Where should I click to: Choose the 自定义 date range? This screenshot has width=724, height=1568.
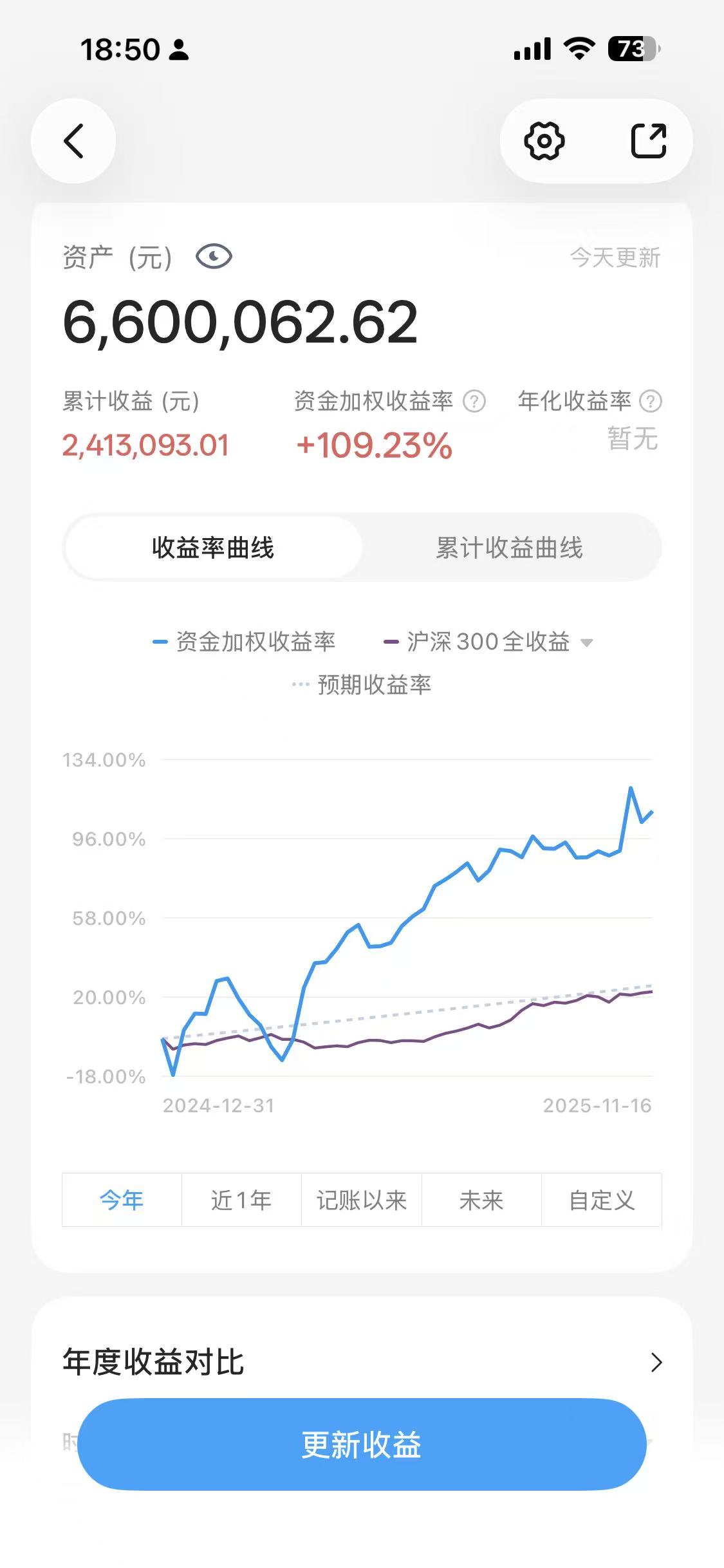[602, 1200]
